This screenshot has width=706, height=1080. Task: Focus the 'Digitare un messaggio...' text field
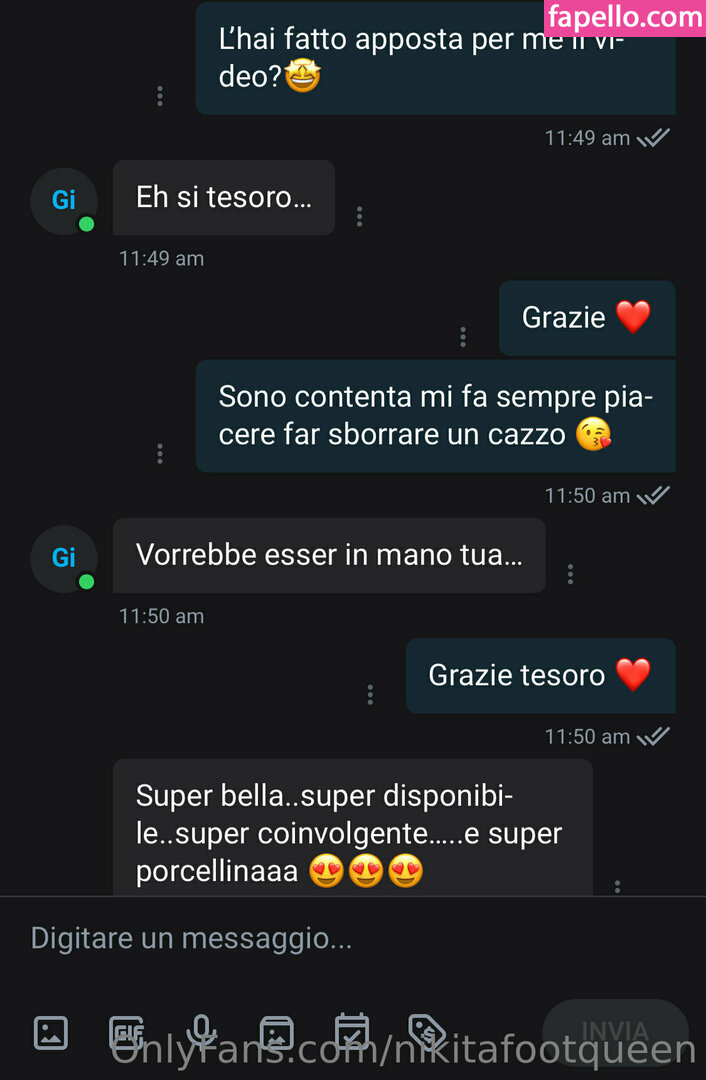pyautogui.click(x=300, y=938)
